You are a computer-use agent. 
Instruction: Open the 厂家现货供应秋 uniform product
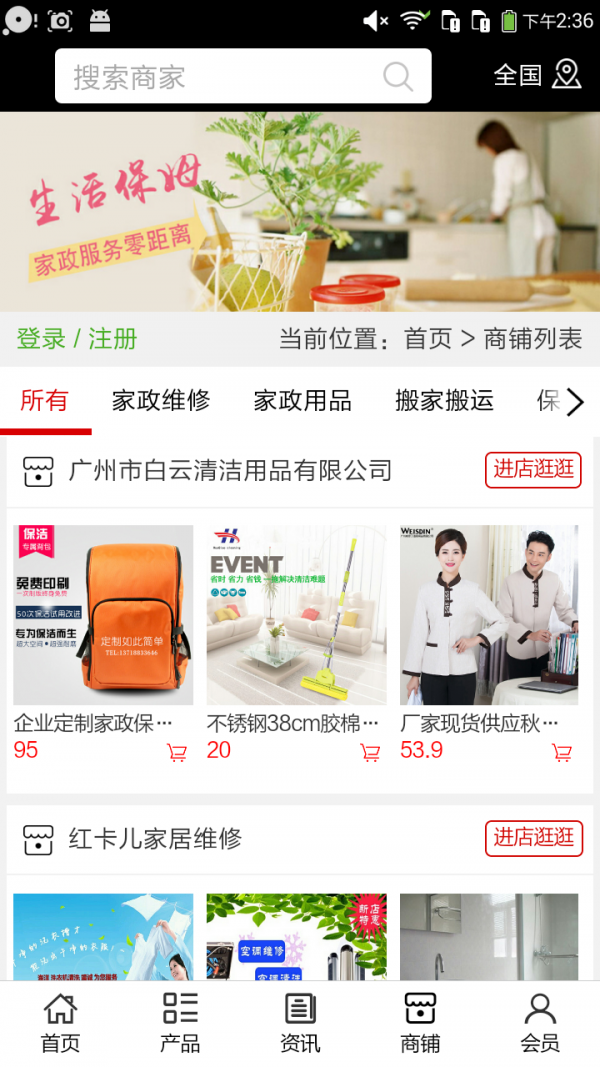489,615
